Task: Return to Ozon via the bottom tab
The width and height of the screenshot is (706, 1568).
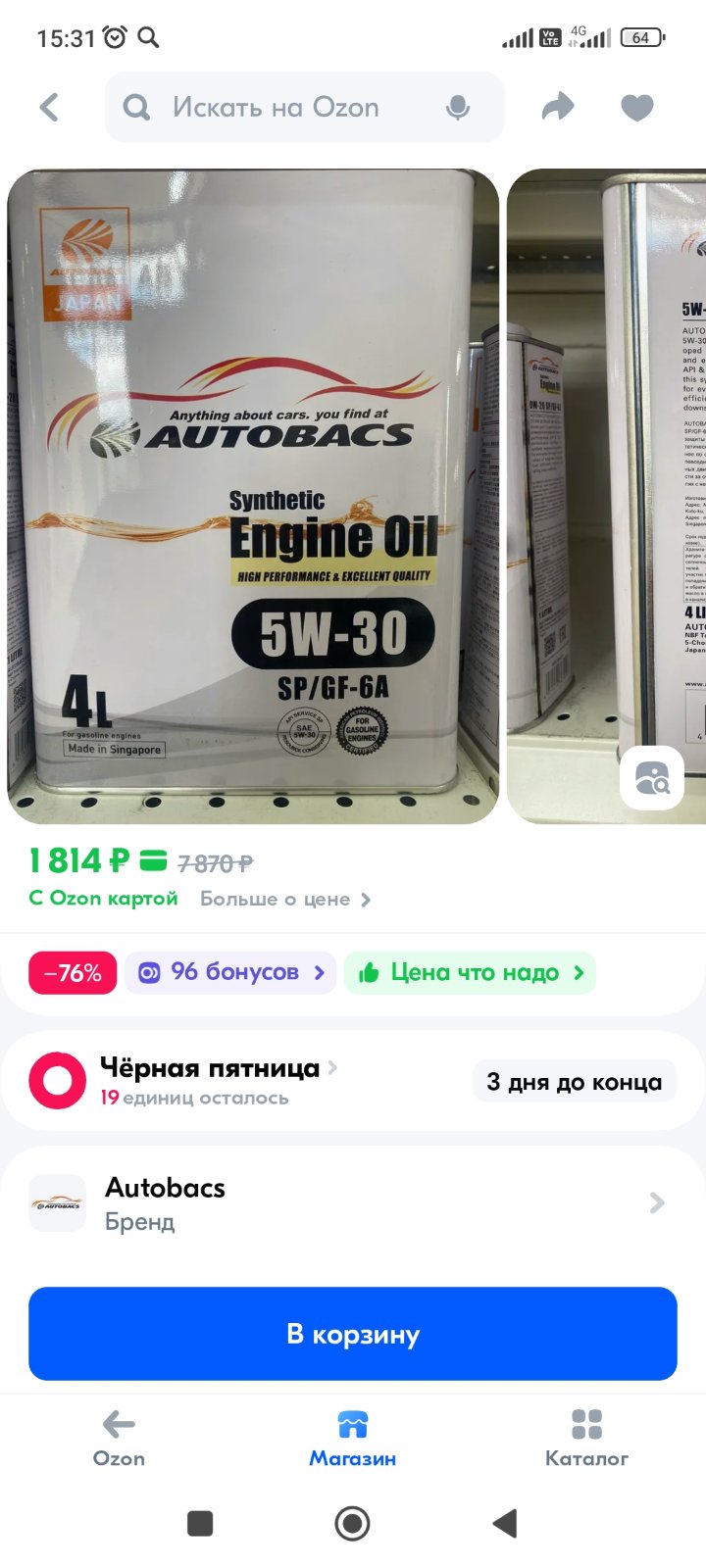Action: [119, 1439]
